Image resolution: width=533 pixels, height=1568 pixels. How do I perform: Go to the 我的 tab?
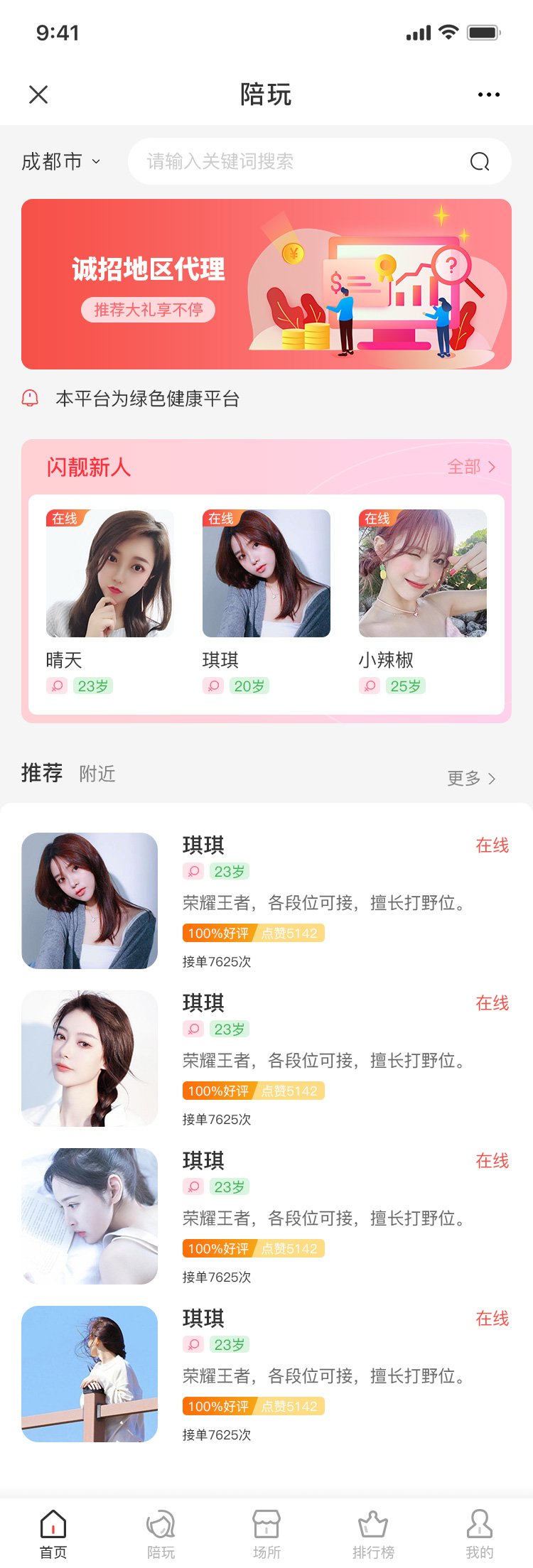[x=480, y=1533]
